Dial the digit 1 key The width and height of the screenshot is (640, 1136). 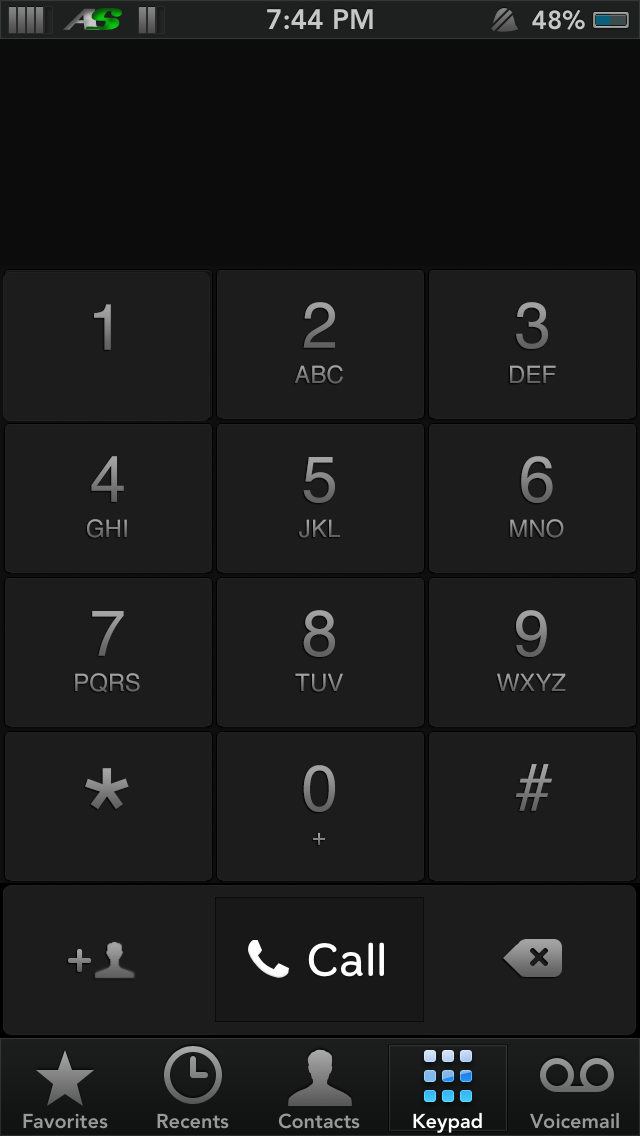pyautogui.click(x=107, y=345)
